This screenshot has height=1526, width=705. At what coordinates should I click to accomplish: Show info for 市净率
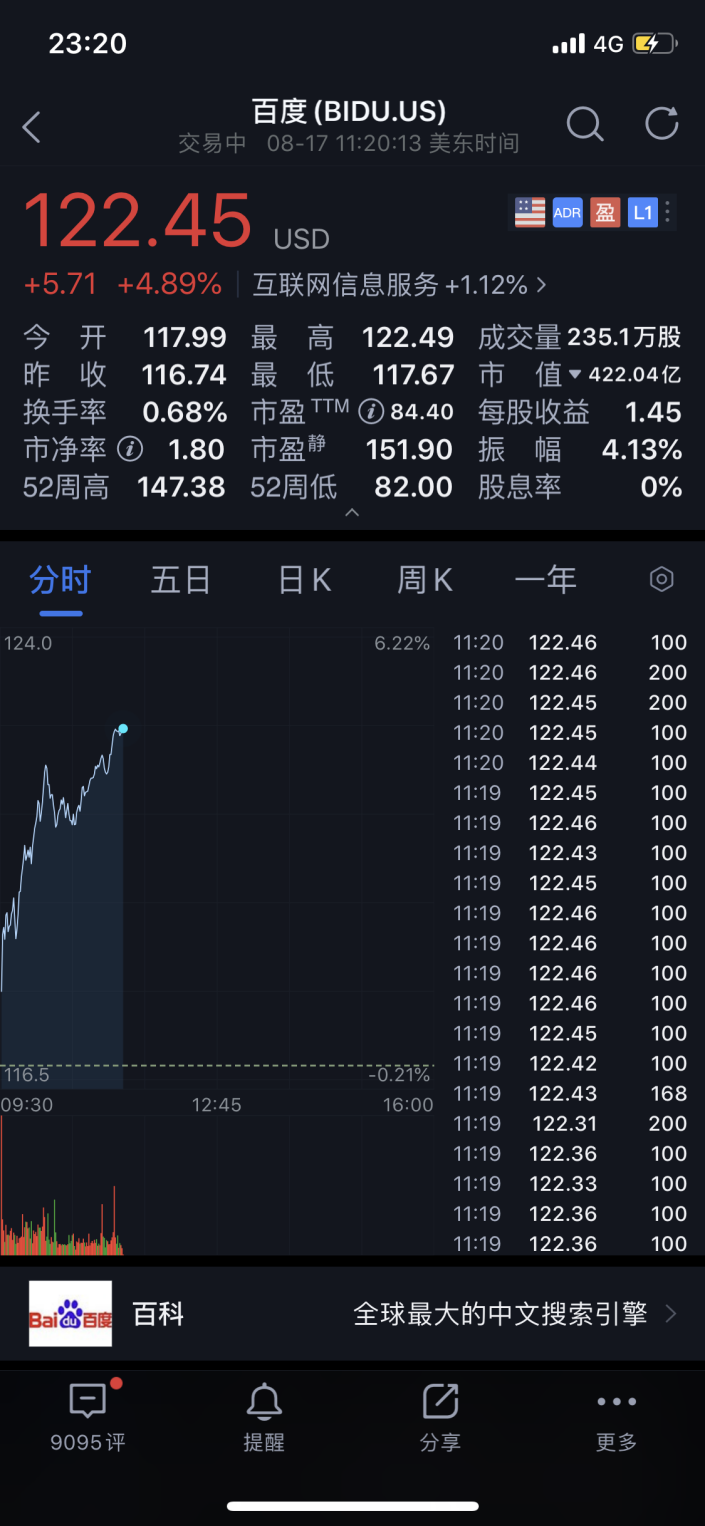[x=129, y=450]
